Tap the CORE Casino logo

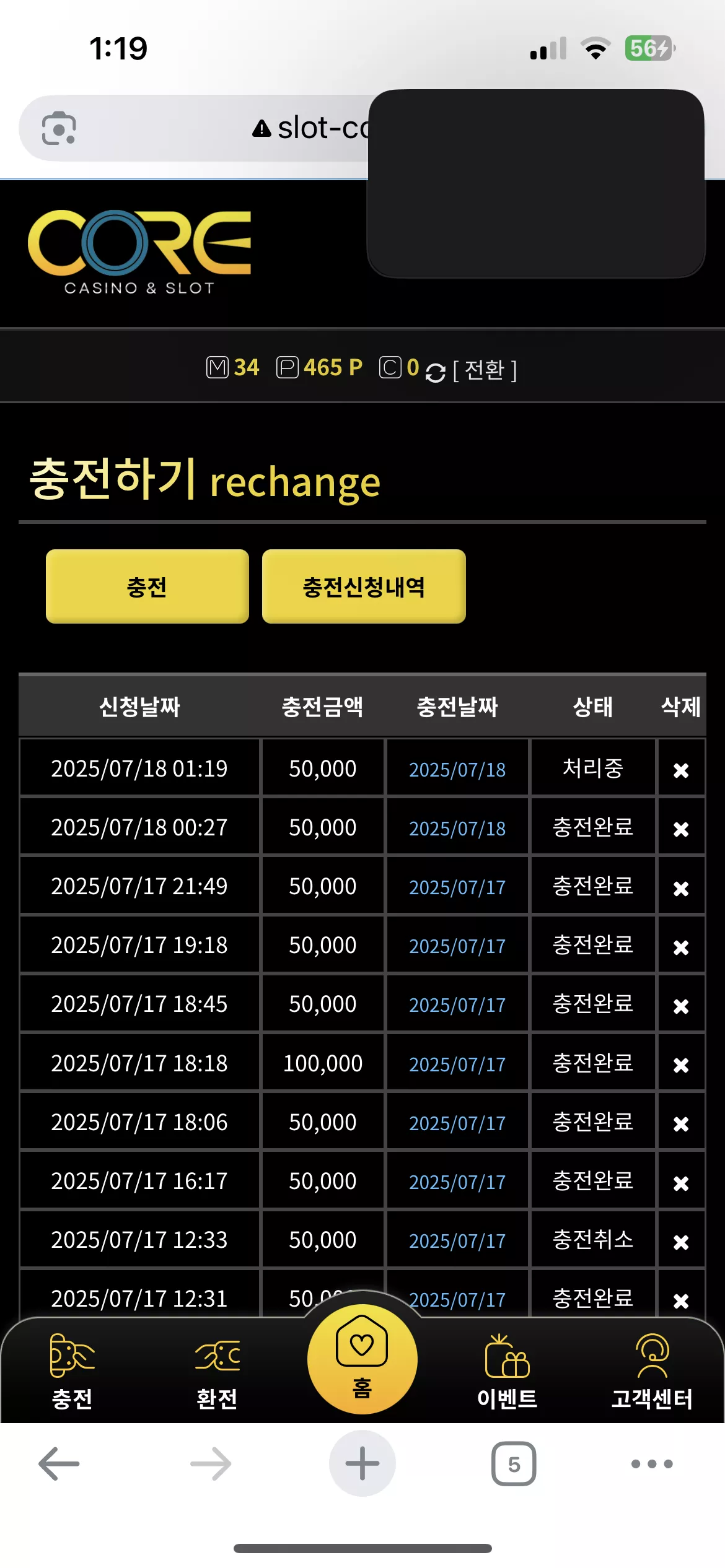coord(139,252)
